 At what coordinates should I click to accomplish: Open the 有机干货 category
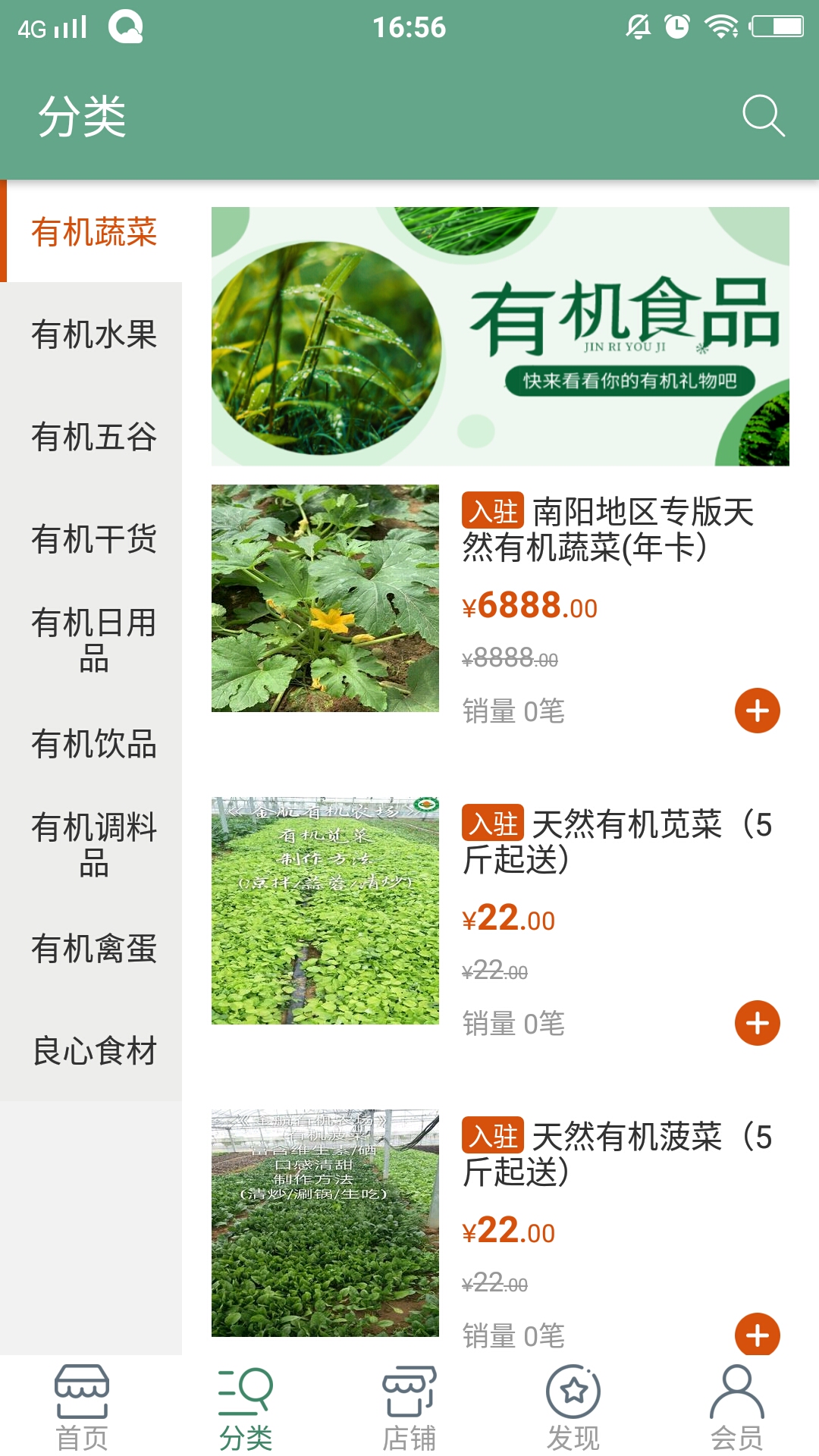93,539
